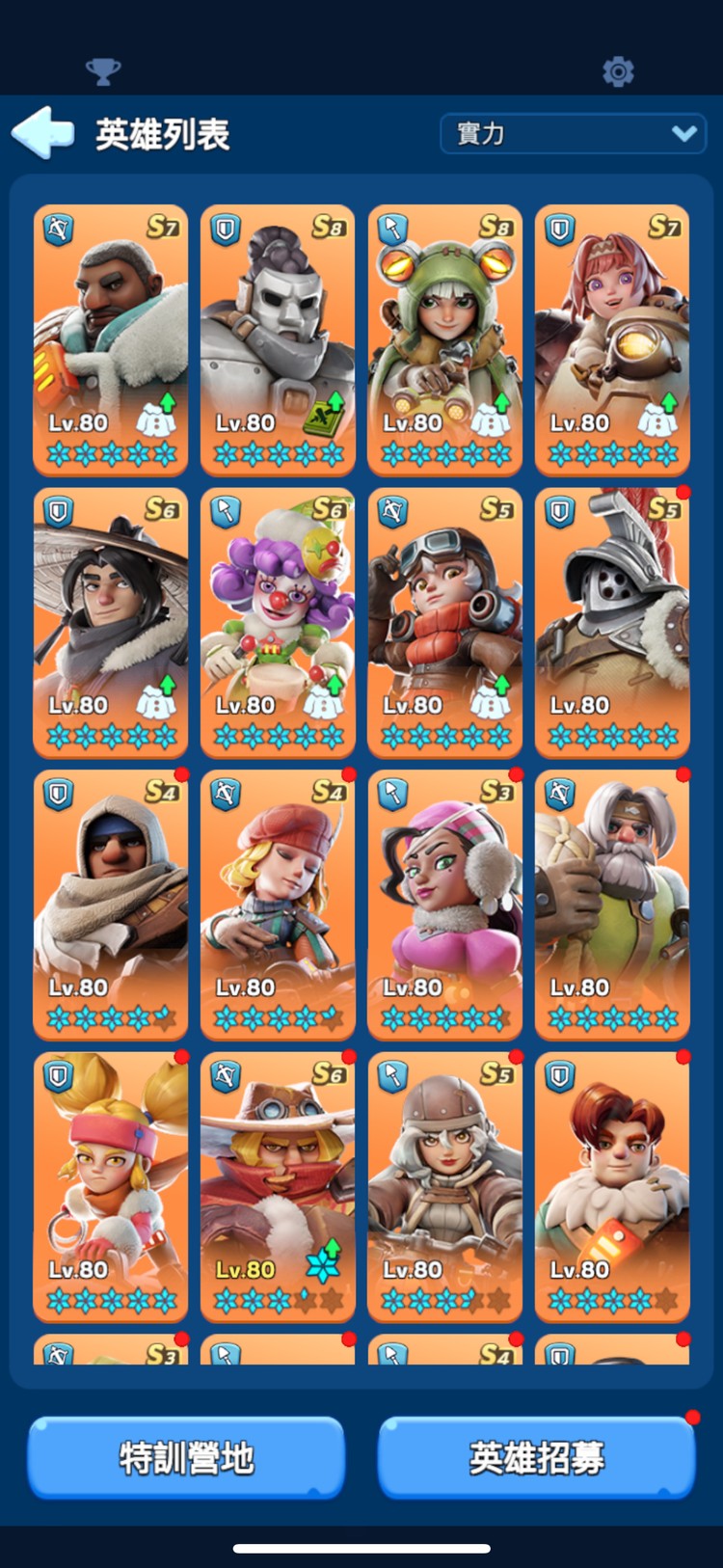This screenshot has height=1568, width=723.
Task: Select the green frog-hood S8 hero card
Action: pyautogui.click(x=444, y=339)
